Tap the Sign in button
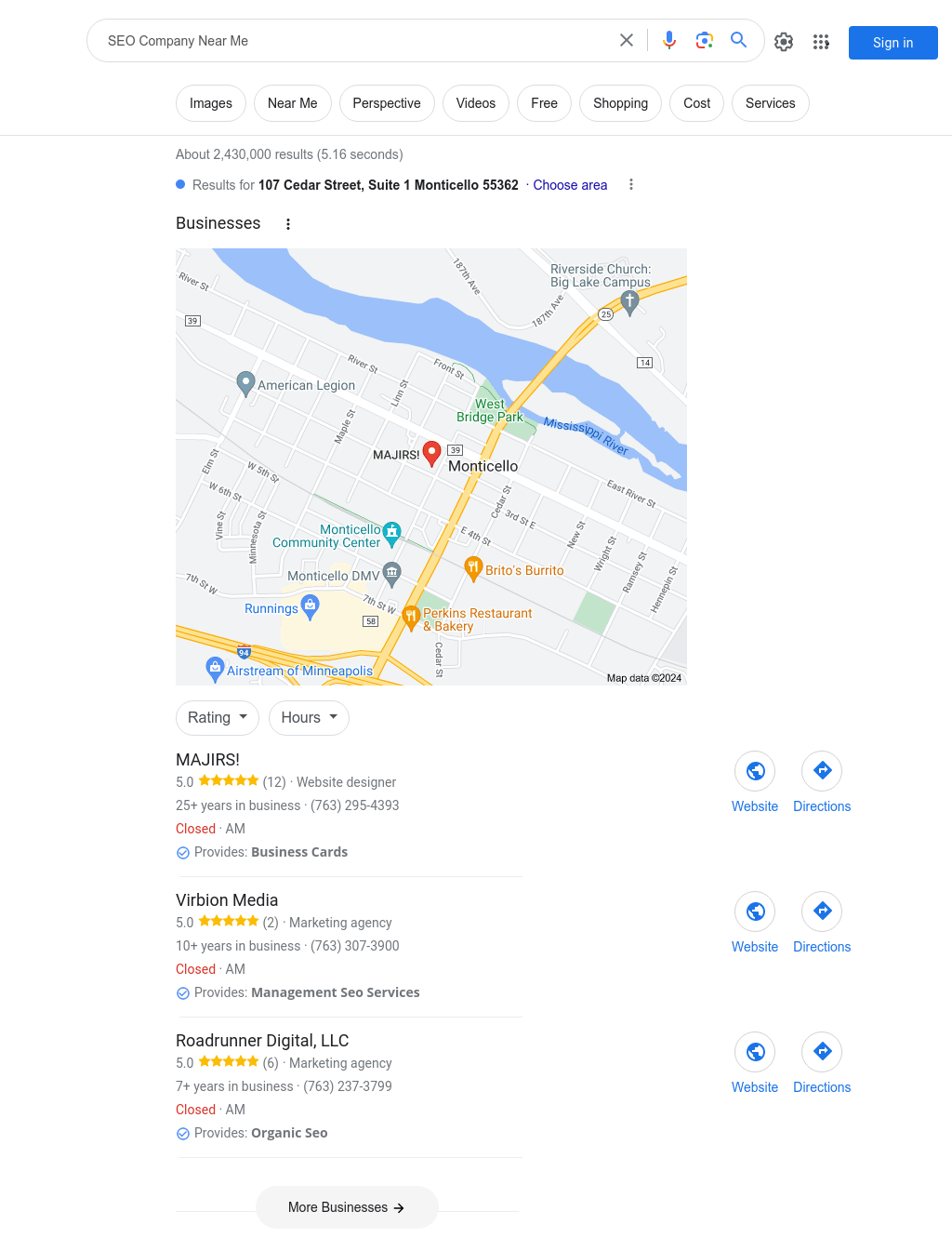Viewport: 952px width, 1251px height. 892,43
